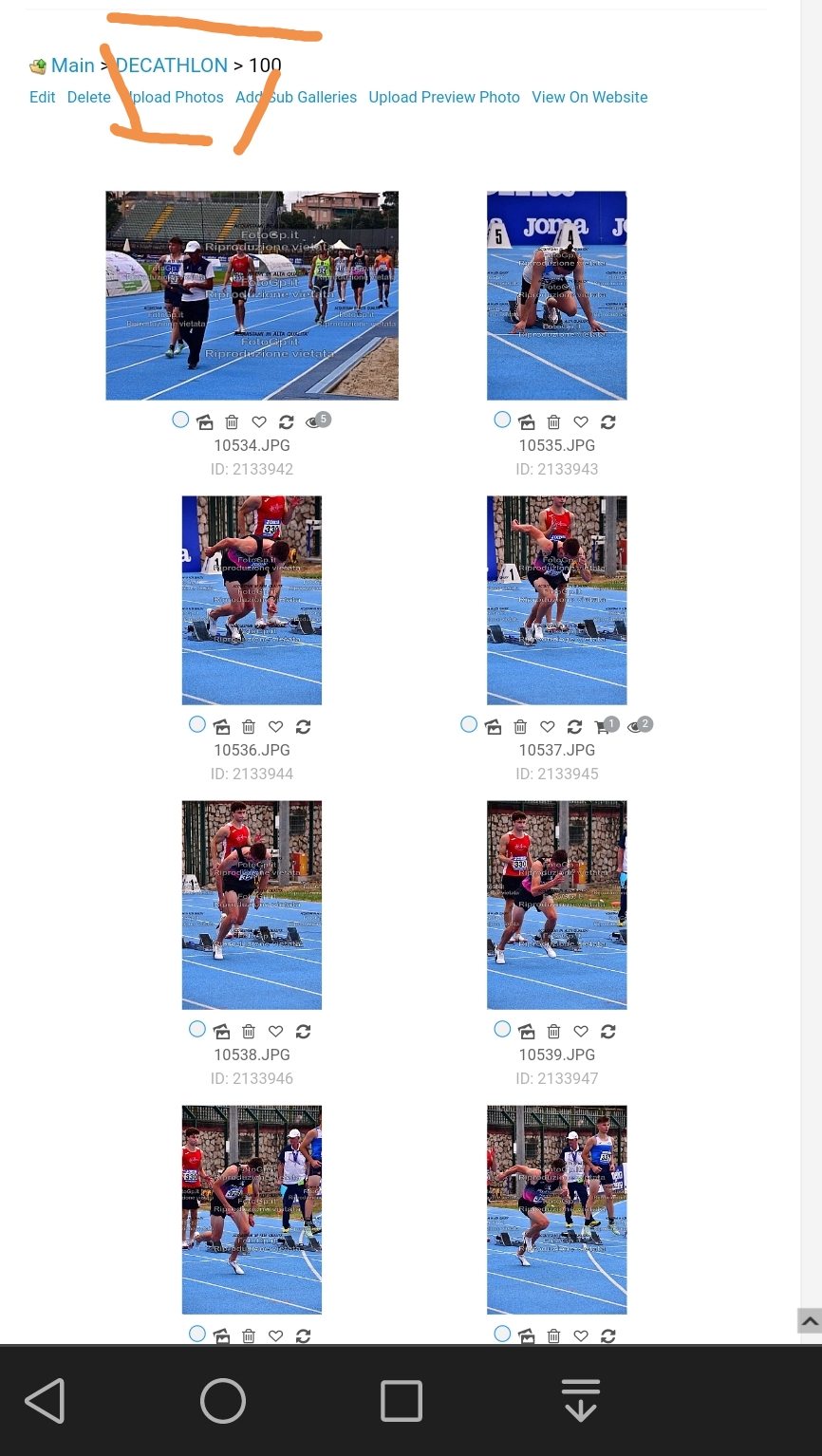
Task: Go back with the system back button
Action: (x=45, y=1400)
